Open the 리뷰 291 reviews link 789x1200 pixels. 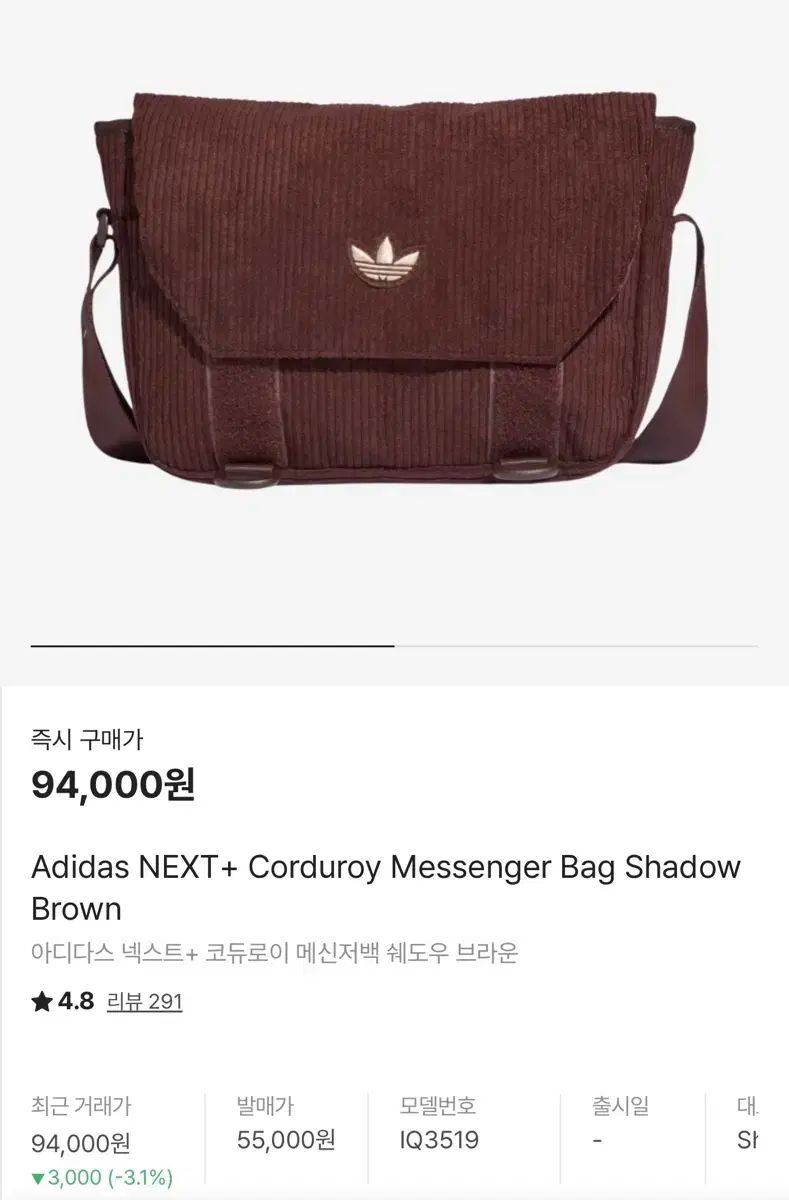click(x=144, y=1002)
